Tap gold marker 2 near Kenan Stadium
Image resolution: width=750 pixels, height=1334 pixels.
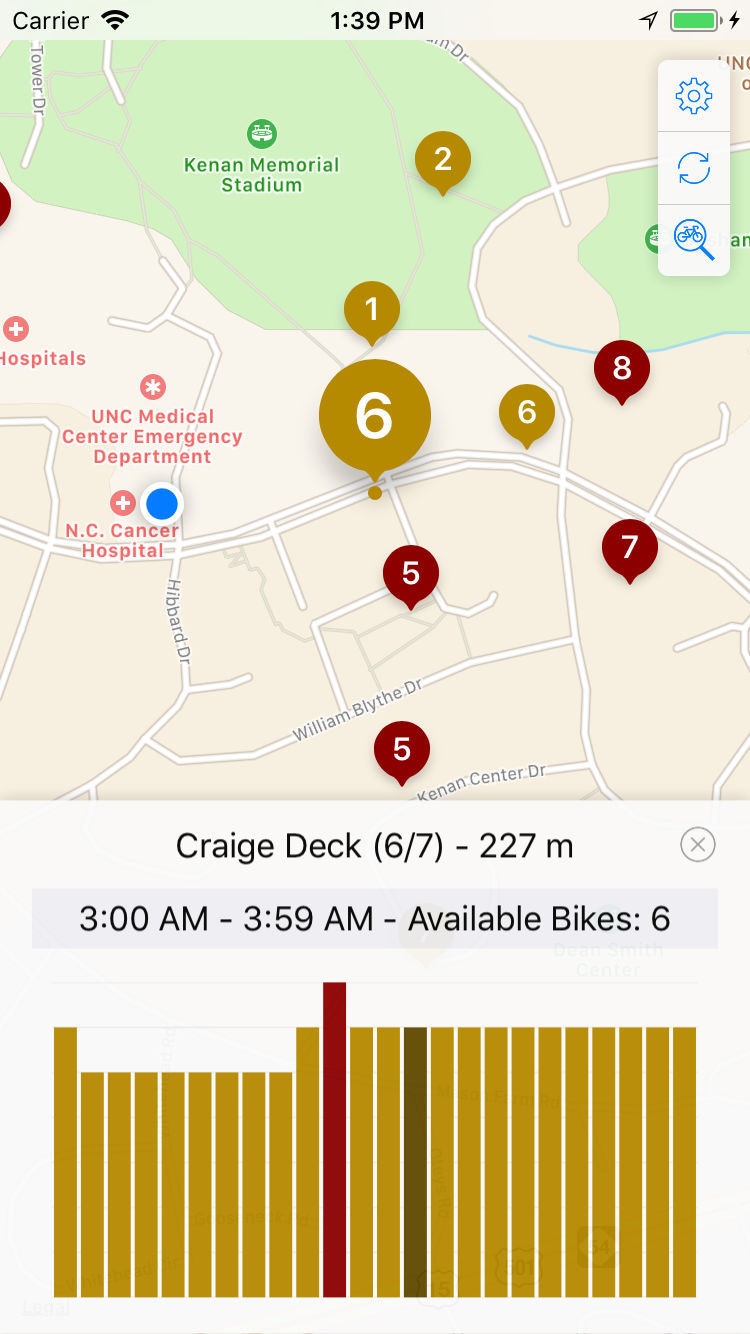(x=442, y=157)
